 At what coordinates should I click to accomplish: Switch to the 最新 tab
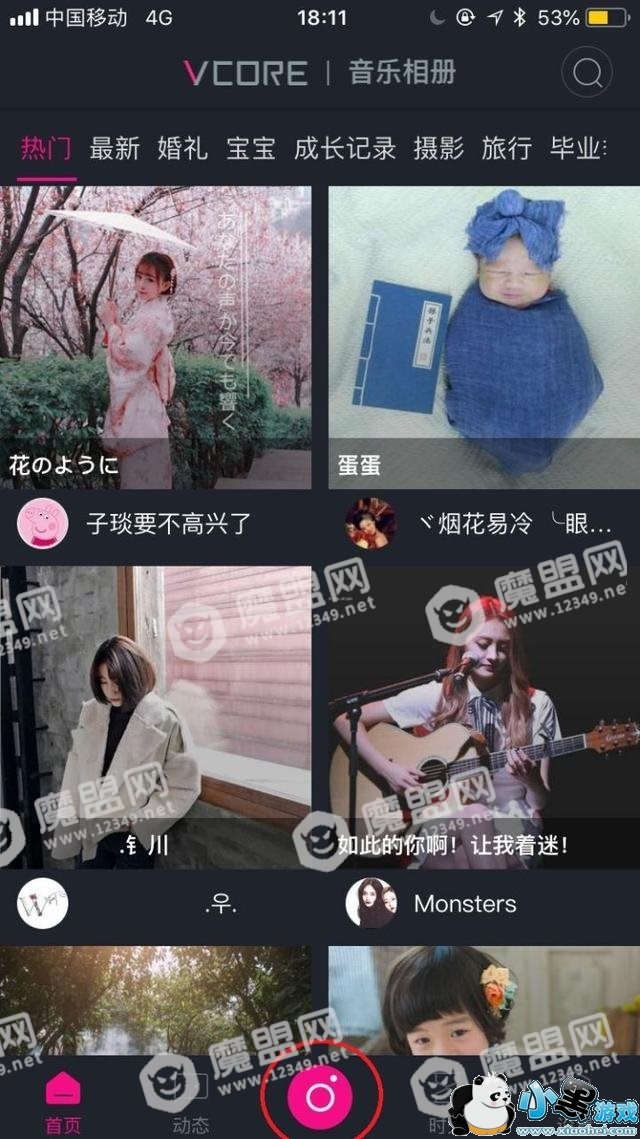click(114, 149)
